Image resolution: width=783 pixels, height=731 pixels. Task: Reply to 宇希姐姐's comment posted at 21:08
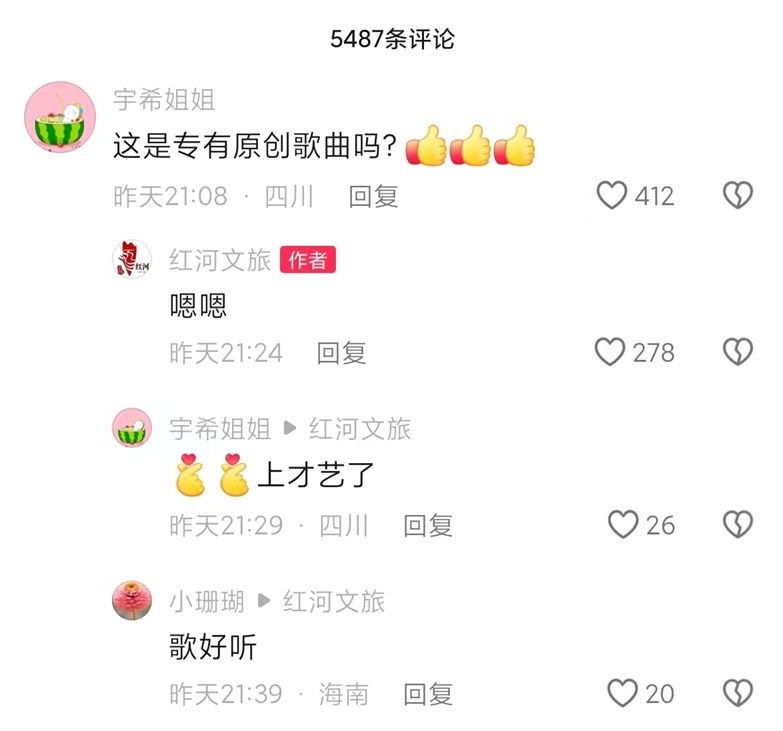373,196
